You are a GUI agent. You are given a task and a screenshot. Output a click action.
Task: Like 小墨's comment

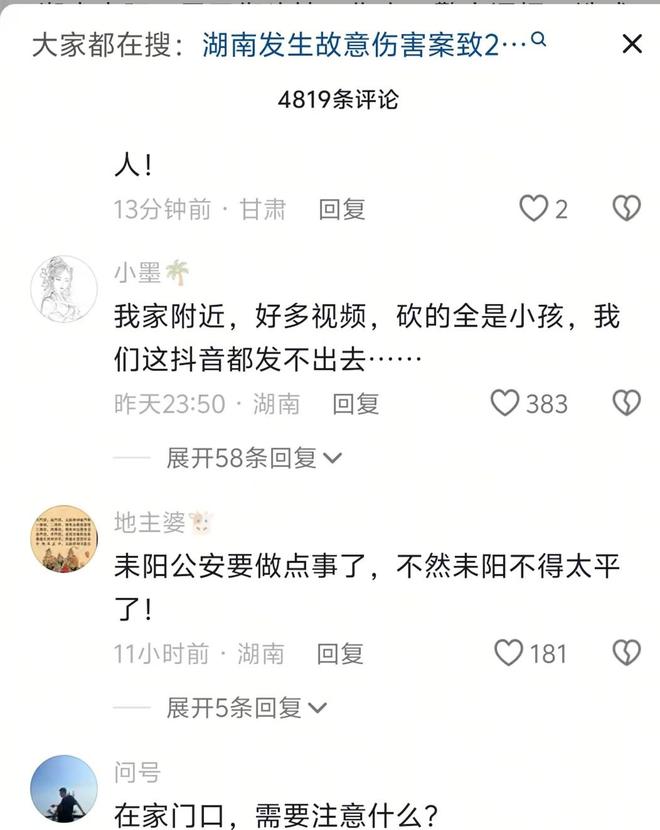(x=506, y=403)
